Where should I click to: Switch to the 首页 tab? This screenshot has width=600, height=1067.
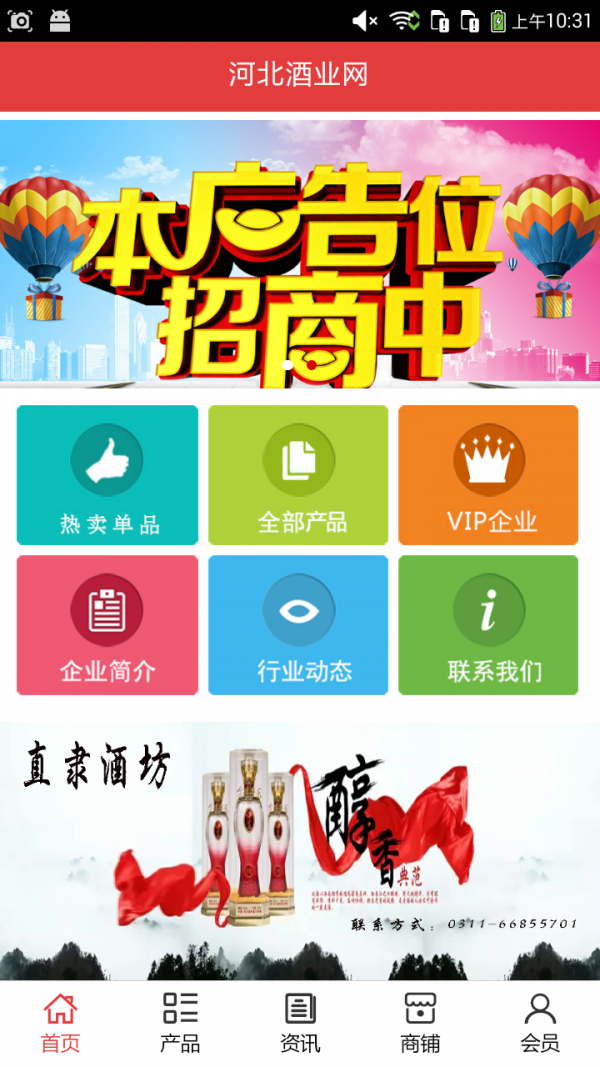[60, 1023]
